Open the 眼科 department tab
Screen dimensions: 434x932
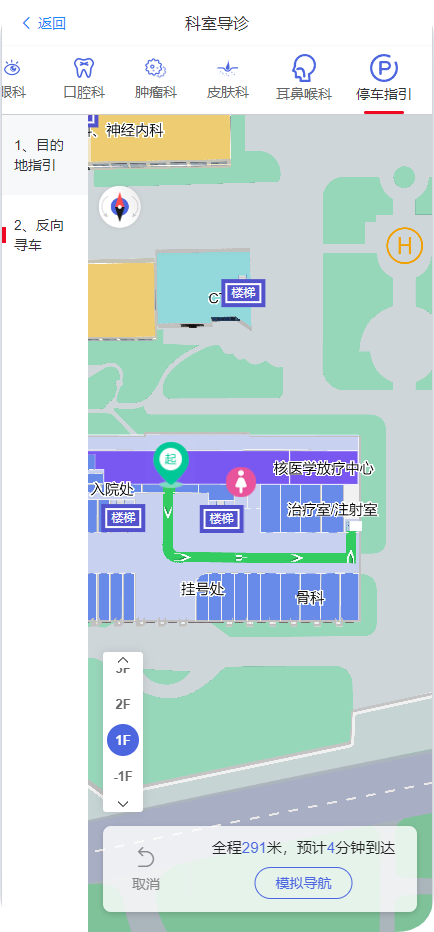(x=13, y=78)
